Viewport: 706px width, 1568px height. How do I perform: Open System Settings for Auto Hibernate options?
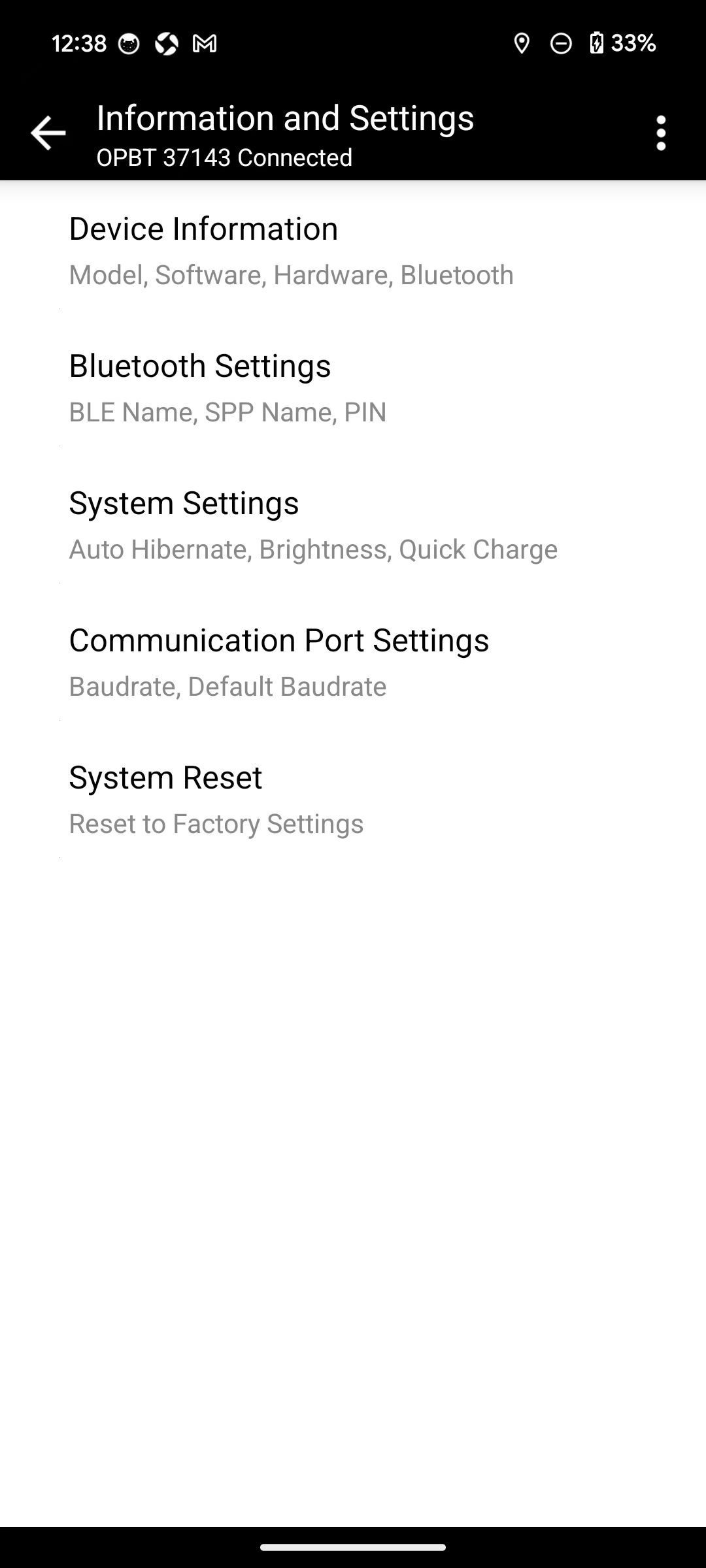coord(184,503)
